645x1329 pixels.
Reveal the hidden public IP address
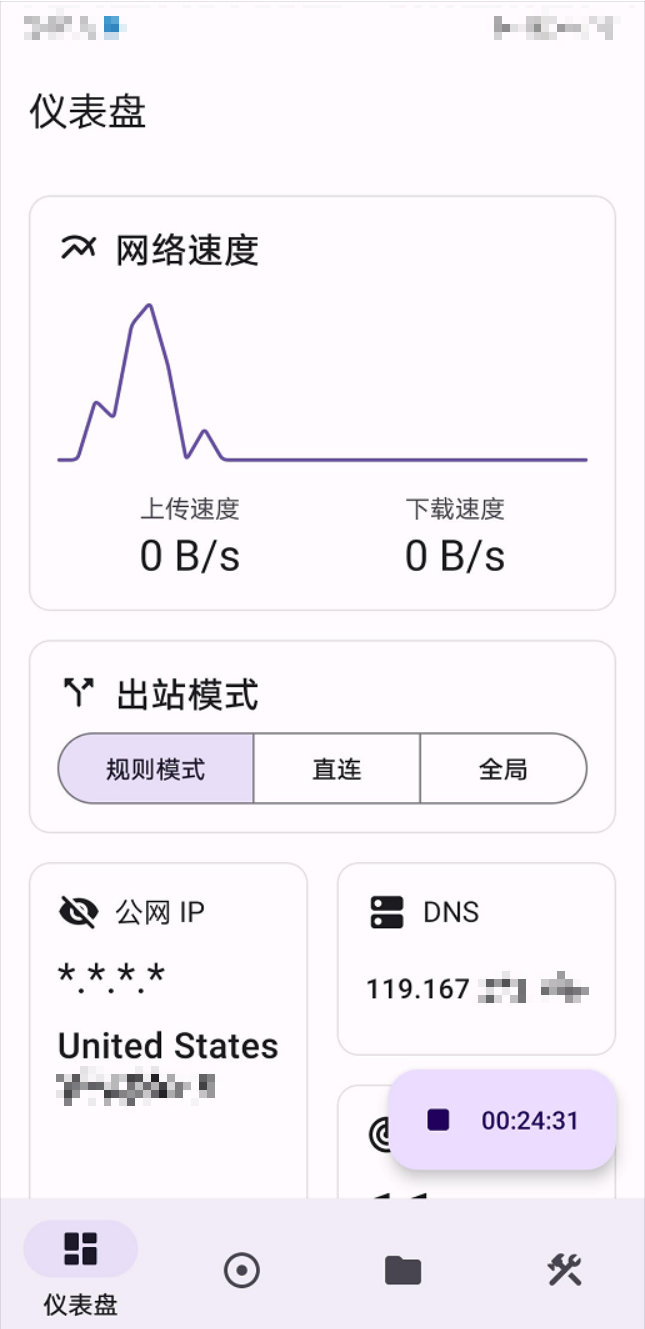click(x=79, y=912)
